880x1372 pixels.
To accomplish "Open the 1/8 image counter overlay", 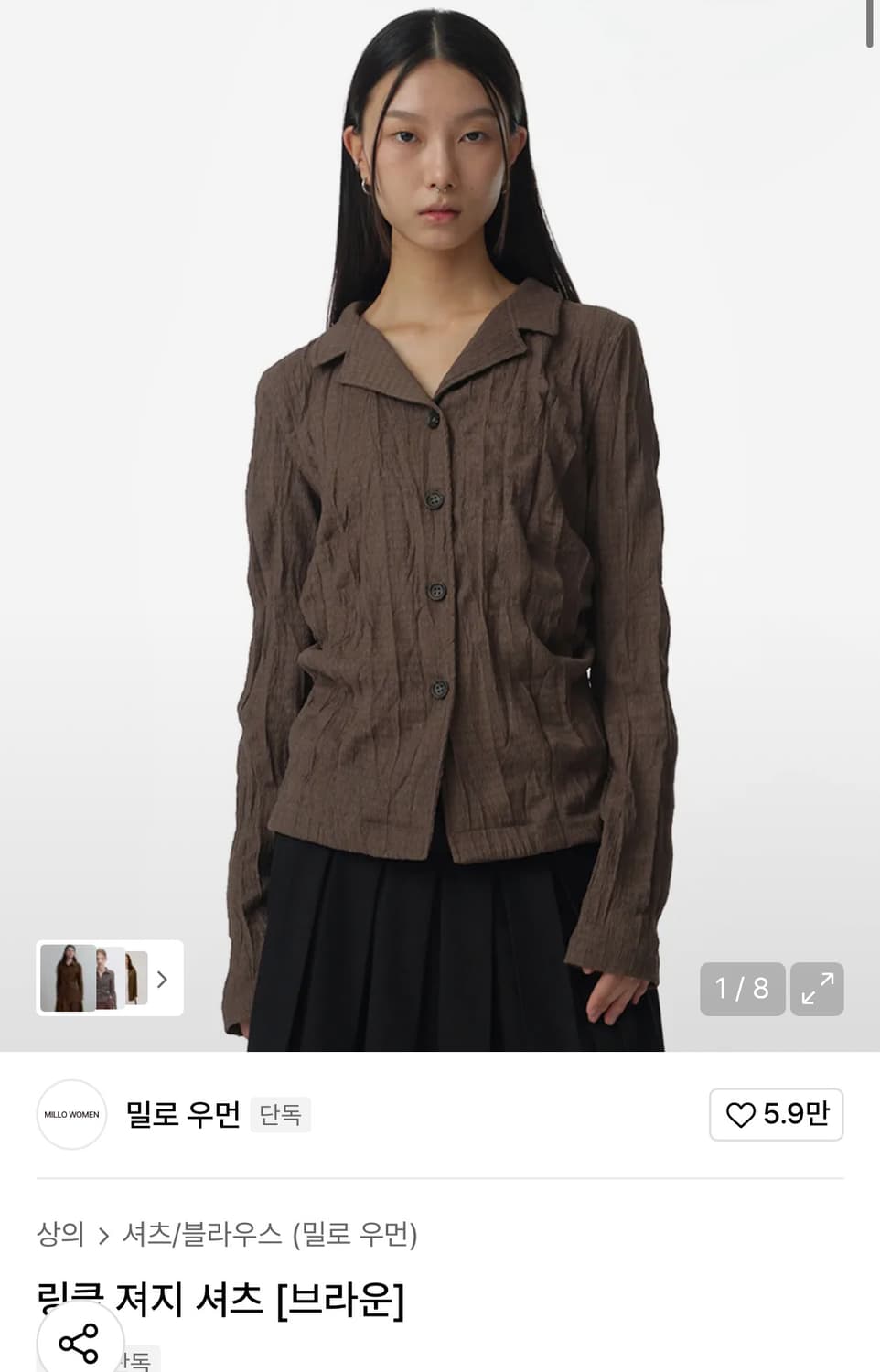I will (x=742, y=989).
